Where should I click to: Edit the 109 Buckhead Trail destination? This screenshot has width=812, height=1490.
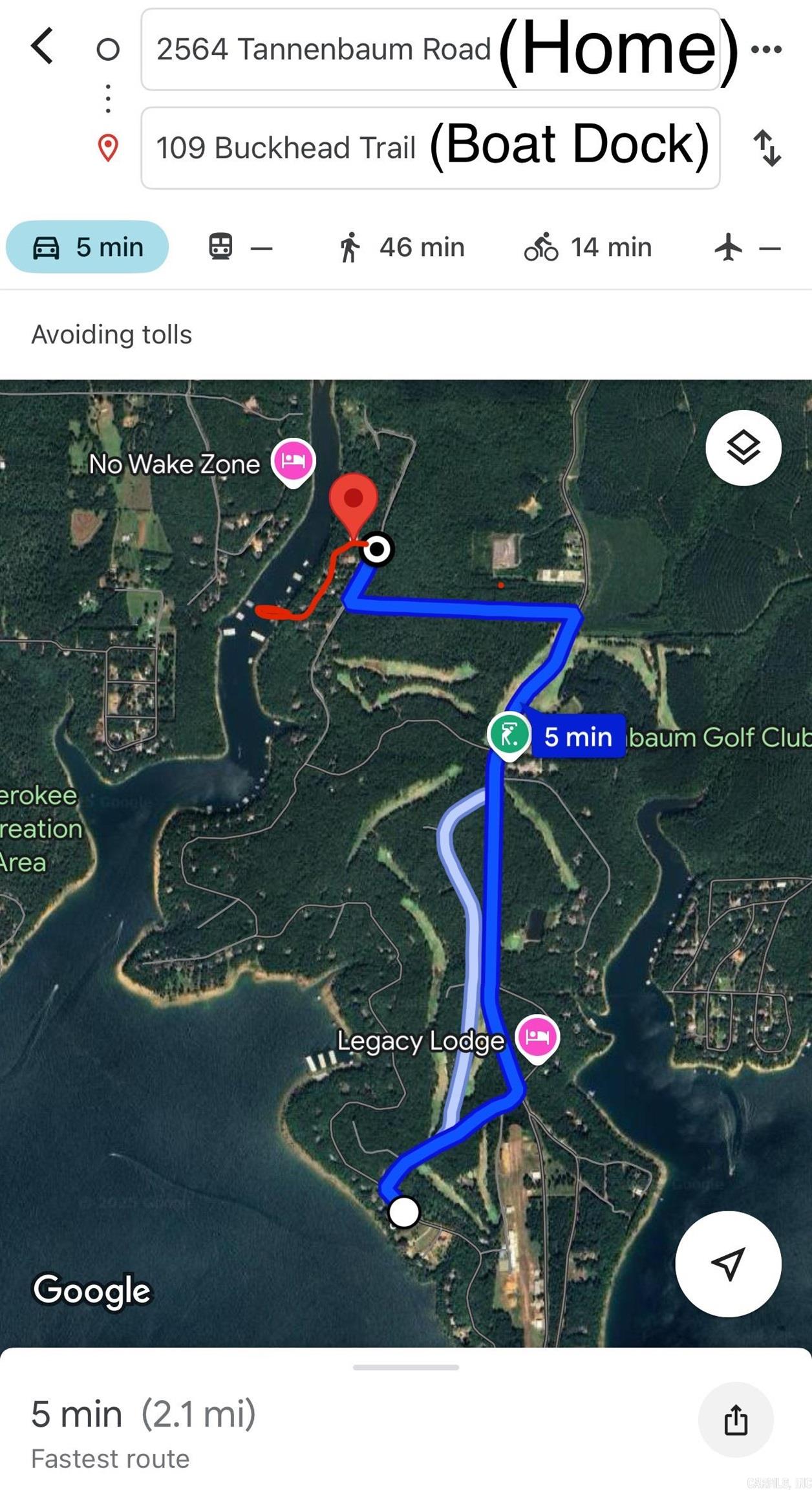coord(286,148)
